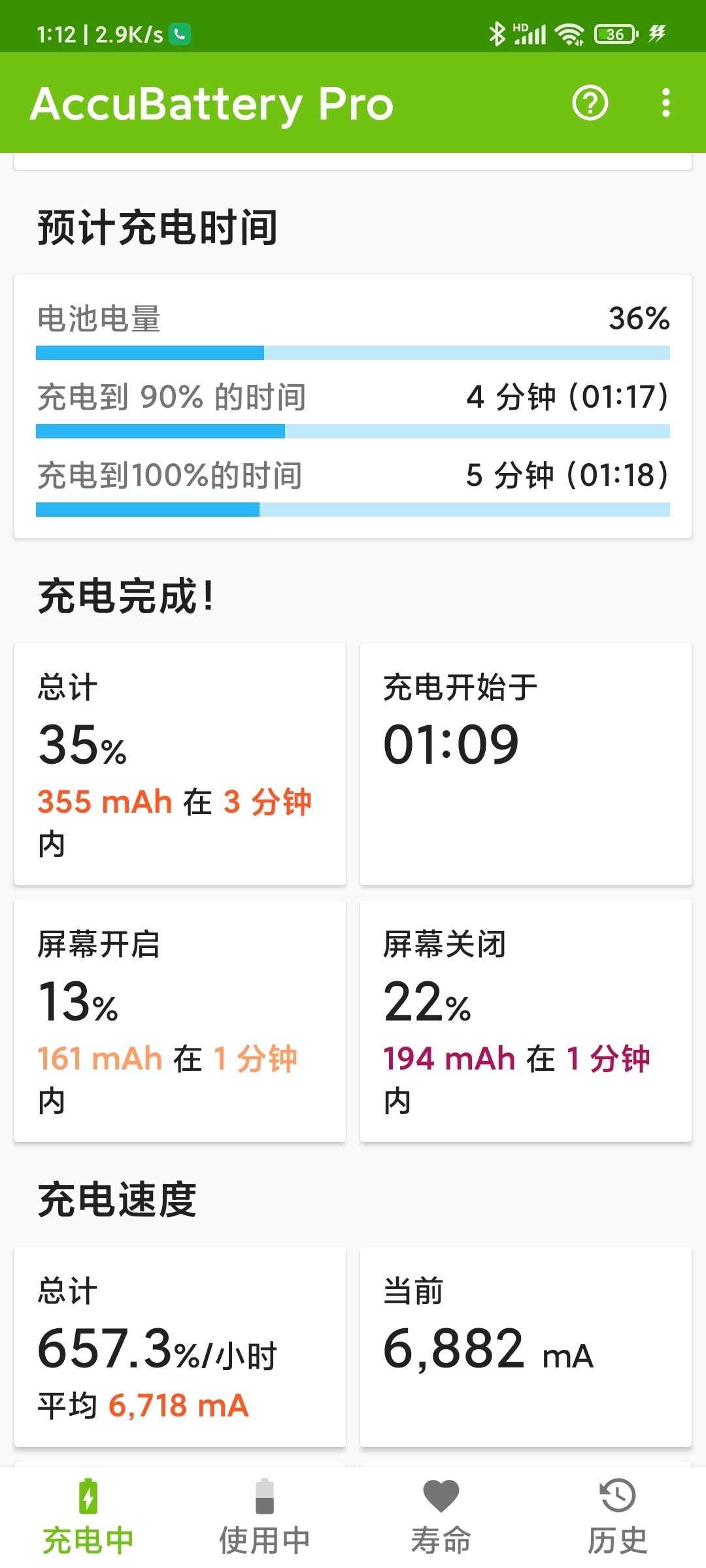Image resolution: width=706 pixels, height=1568 pixels.
Task: Open the help question mark icon
Action: point(590,103)
